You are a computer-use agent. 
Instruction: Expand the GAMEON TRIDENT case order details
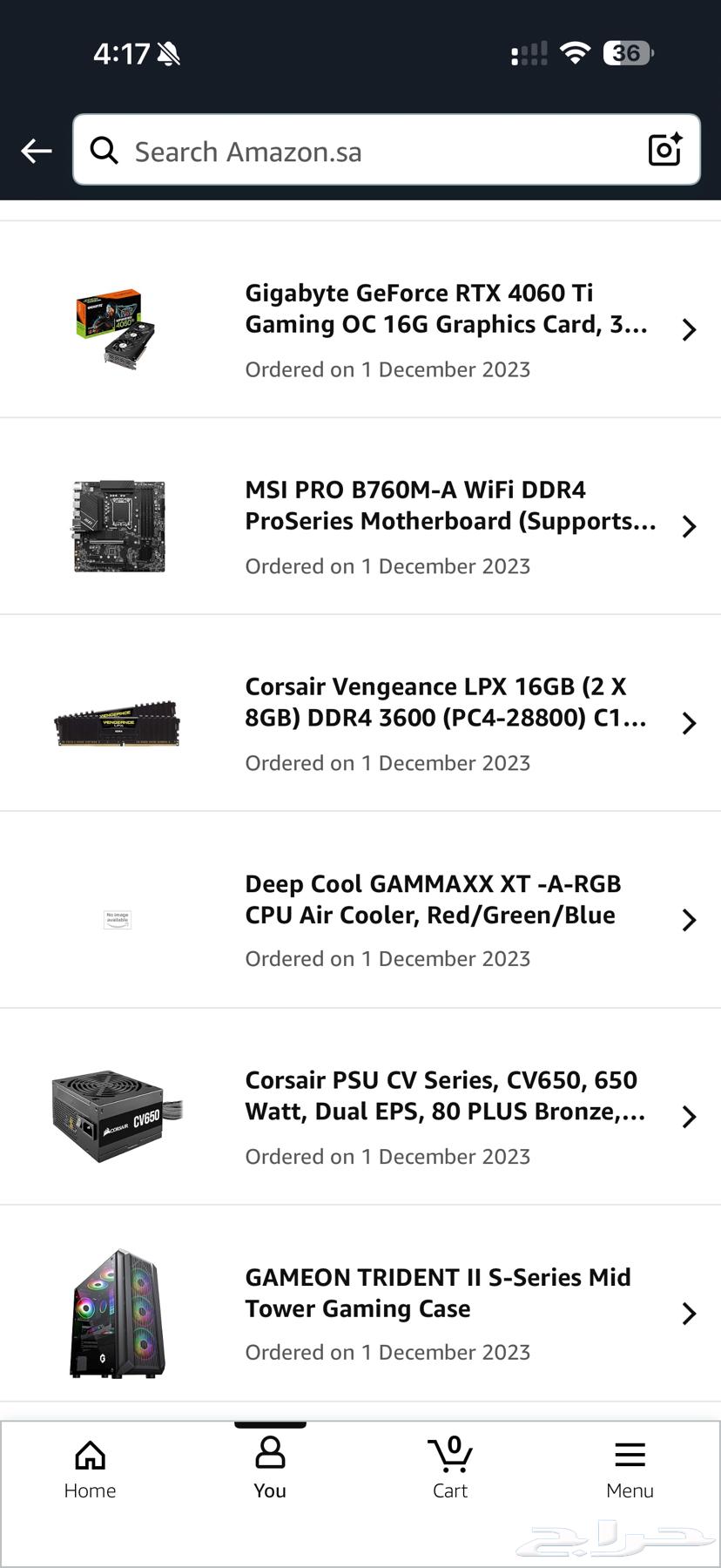pos(689,1314)
